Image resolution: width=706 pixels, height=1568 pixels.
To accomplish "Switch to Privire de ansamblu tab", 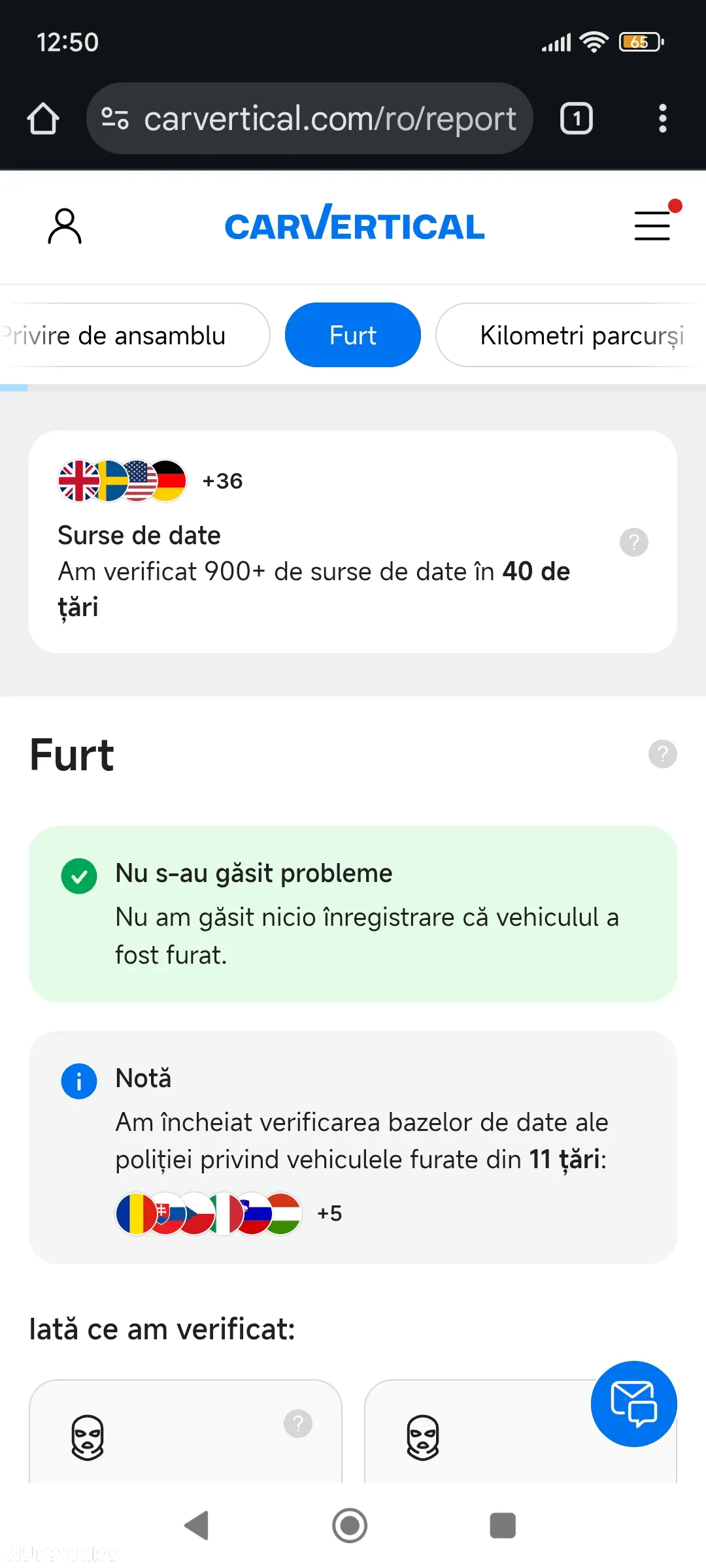I will tap(124, 335).
